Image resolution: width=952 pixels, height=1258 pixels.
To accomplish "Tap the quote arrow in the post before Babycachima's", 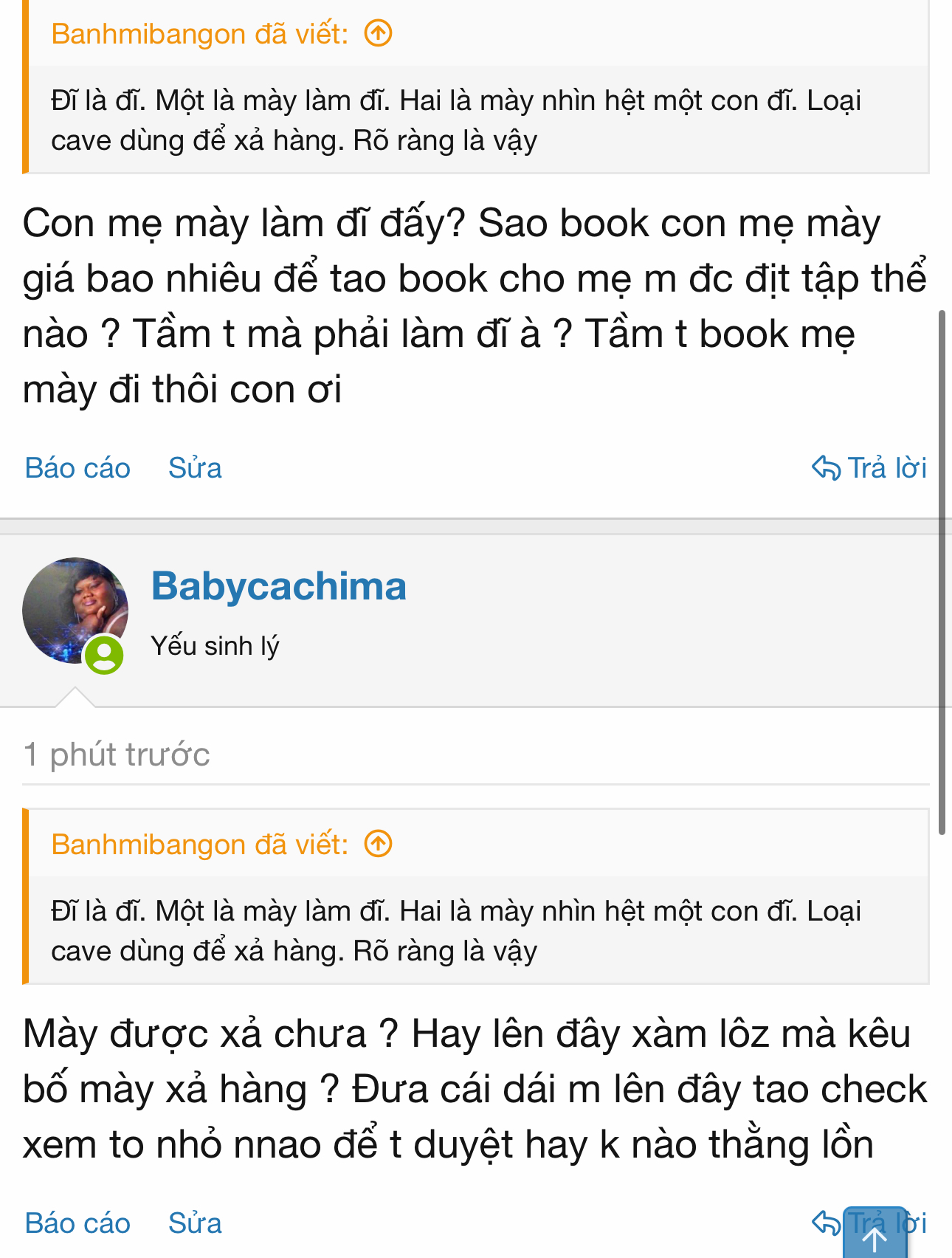I will pyautogui.click(x=379, y=33).
